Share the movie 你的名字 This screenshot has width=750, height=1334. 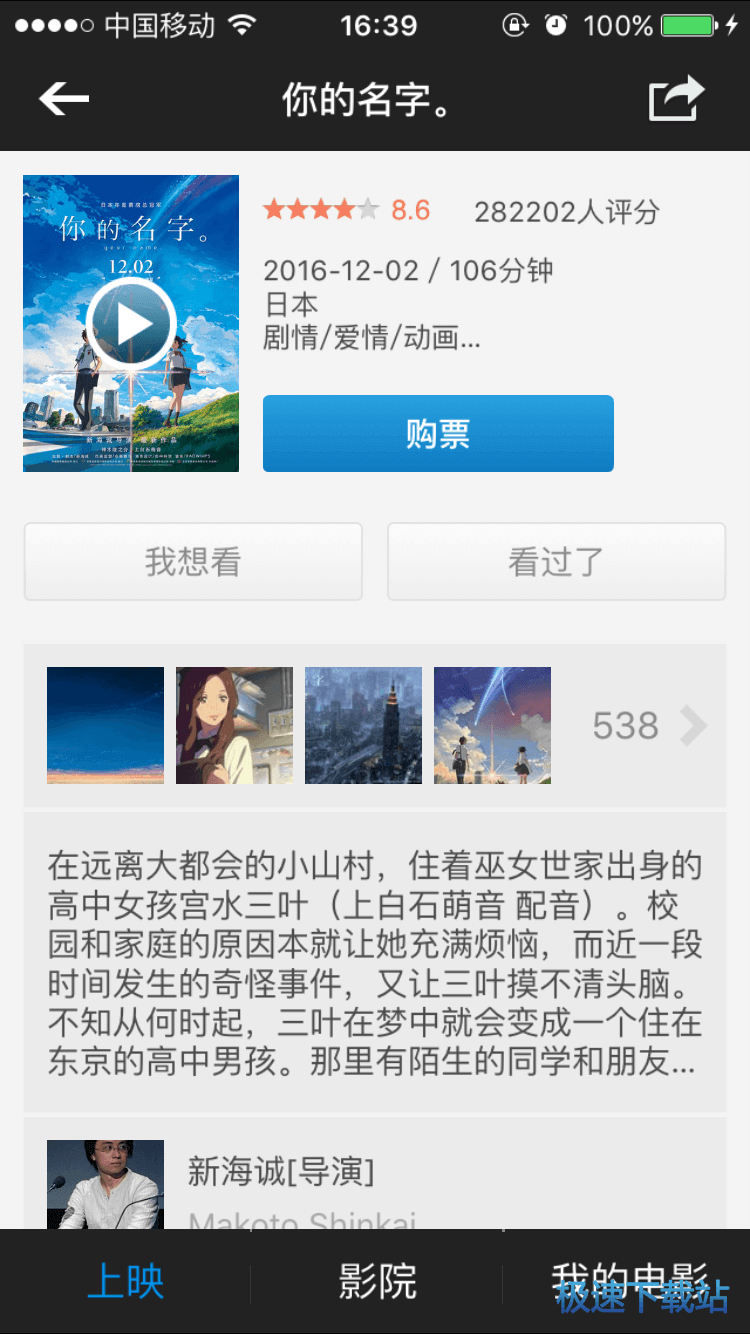(676, 99)
